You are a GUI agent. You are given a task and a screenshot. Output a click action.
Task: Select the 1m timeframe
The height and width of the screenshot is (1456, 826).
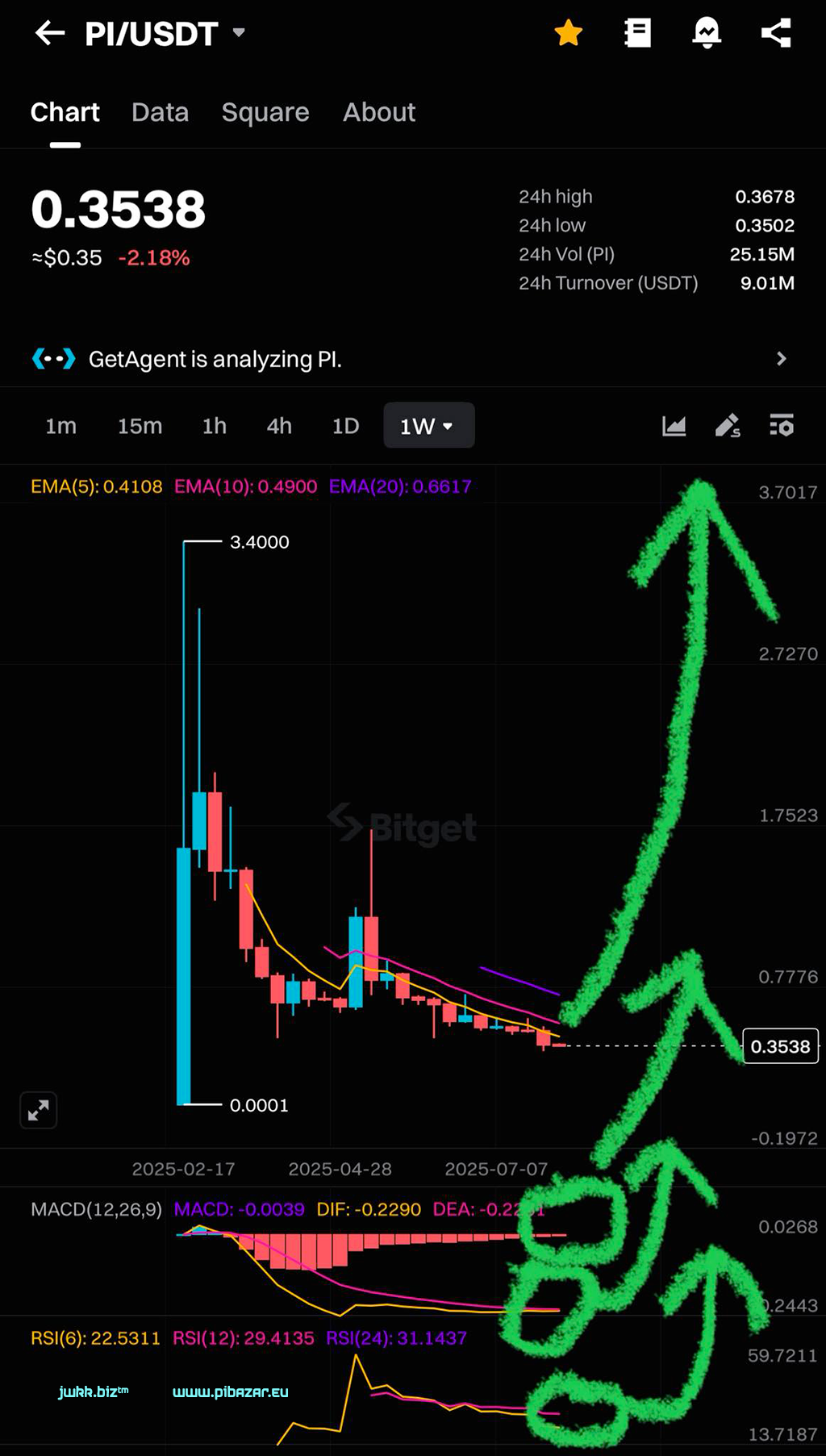coord(60,426)
